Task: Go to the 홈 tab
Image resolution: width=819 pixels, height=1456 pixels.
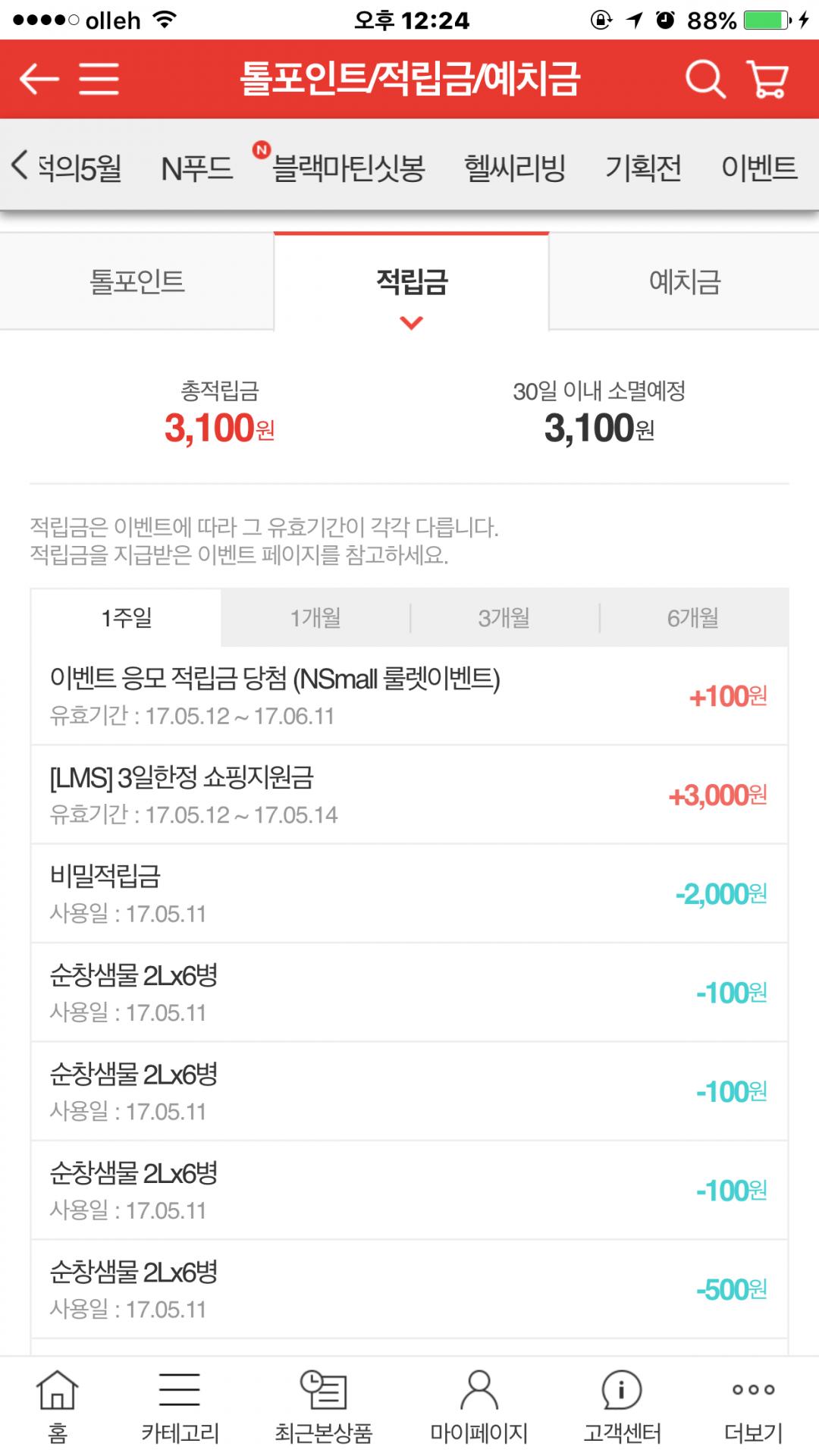Action: (58, 1407)
